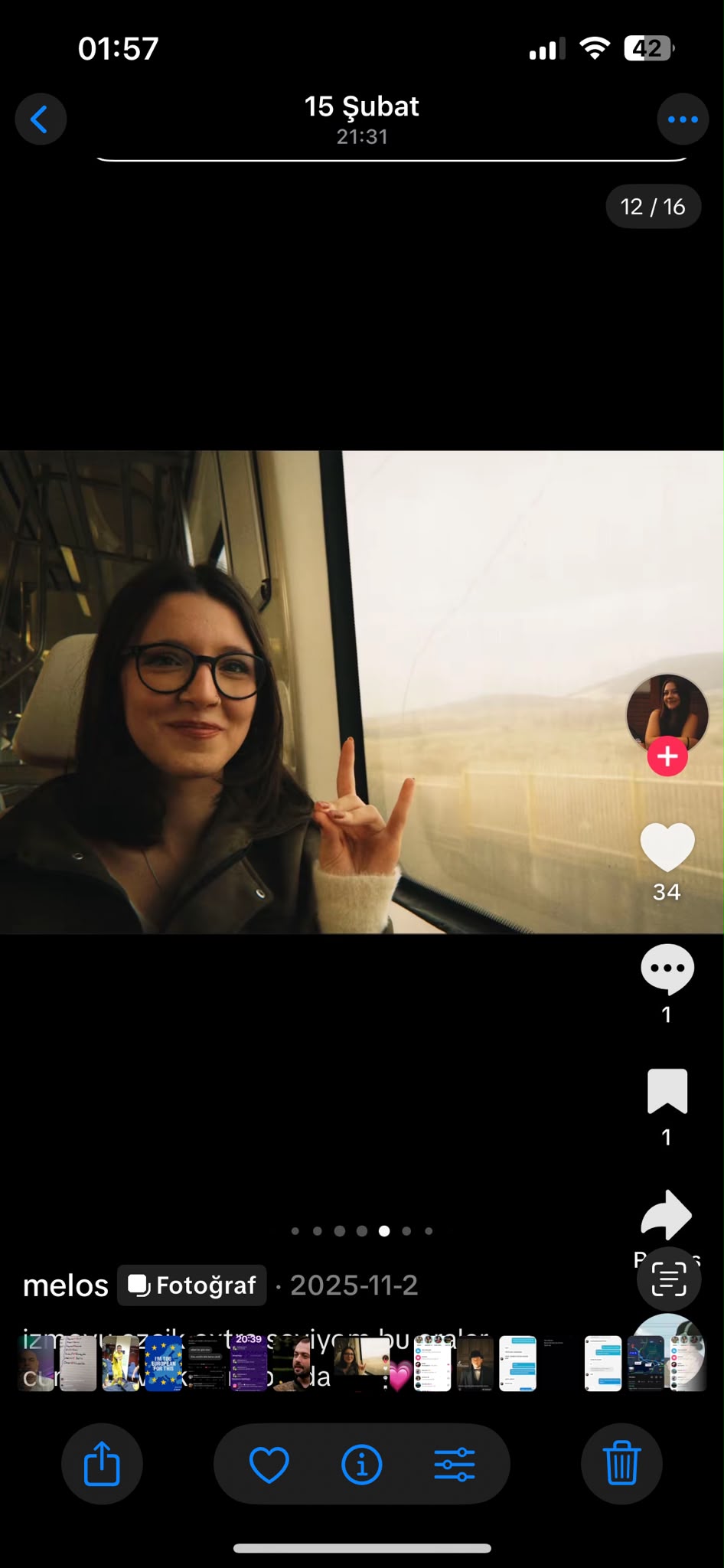Jump to the EU flag thumbnail
Screen dimensions: 724x1568
tap(163, 1363)
